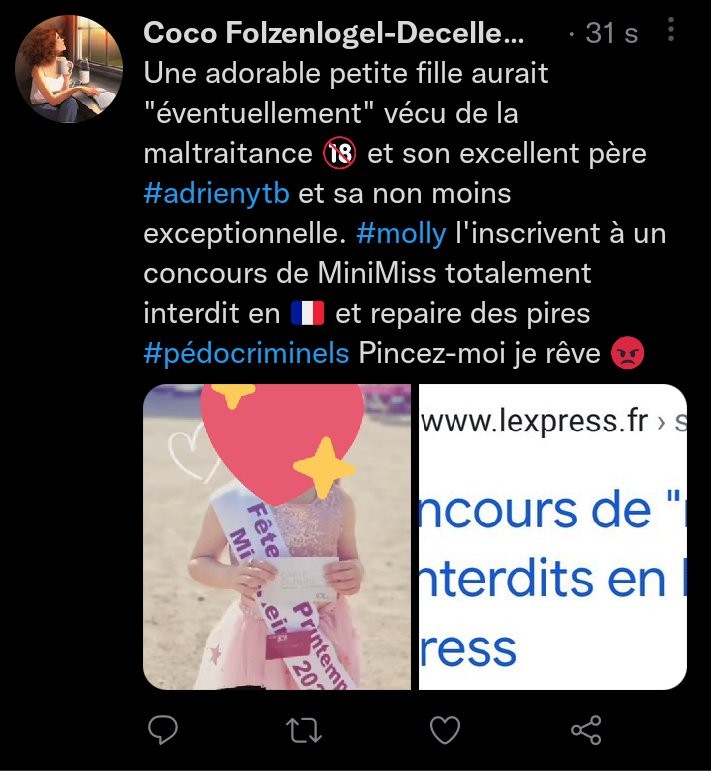Open the #adrienytb hashtag
The height and width of the screenshot is (771, 711).
pyautogui.click(x=216, y=193)
